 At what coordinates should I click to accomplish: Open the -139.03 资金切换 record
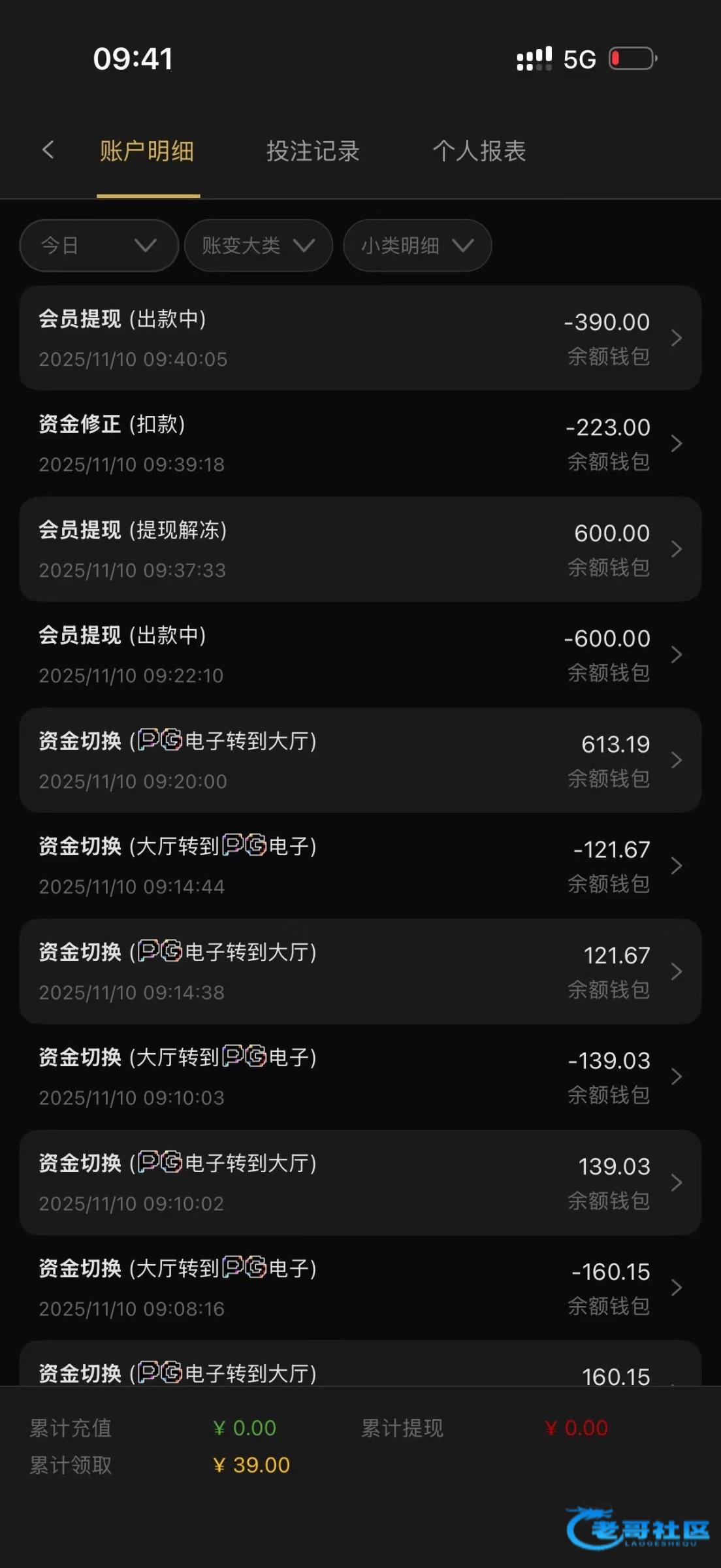pyautogui.click(x=360, y=1077)
